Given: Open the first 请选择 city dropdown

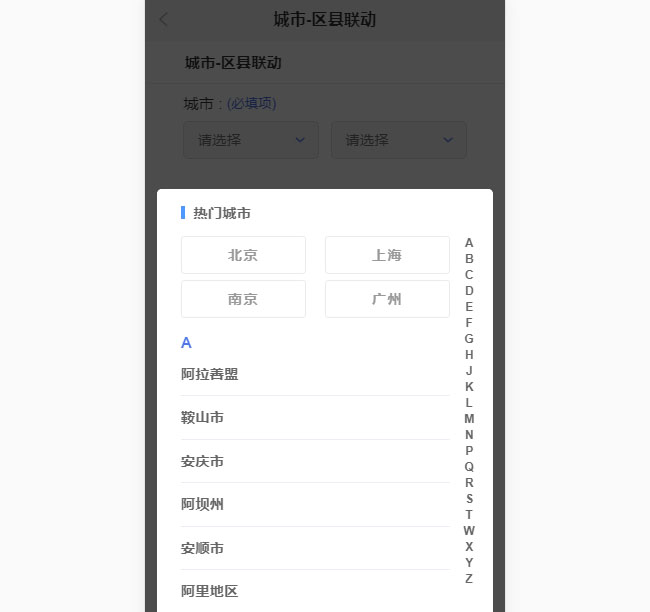Looking at the screenshot, I should (250, 140).
